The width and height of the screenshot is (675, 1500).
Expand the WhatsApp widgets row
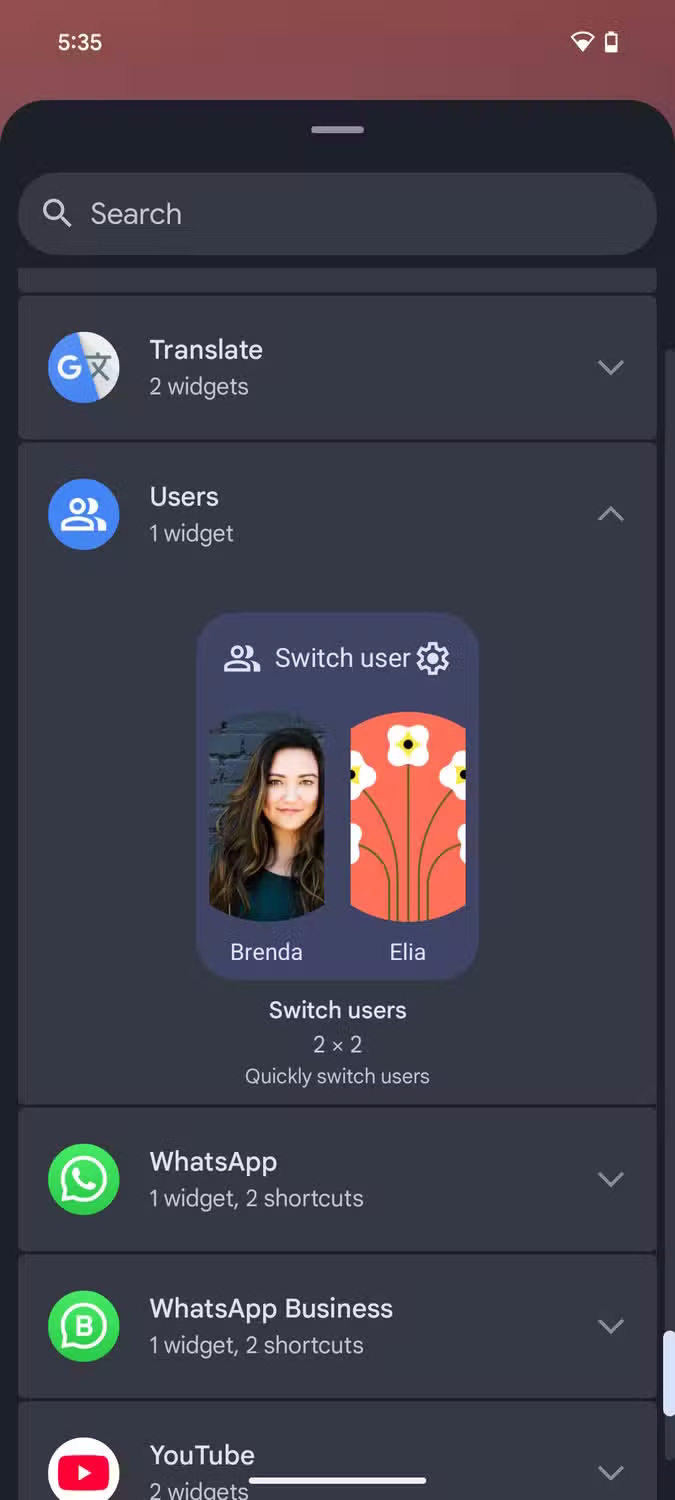click(x=610, y=1179)
